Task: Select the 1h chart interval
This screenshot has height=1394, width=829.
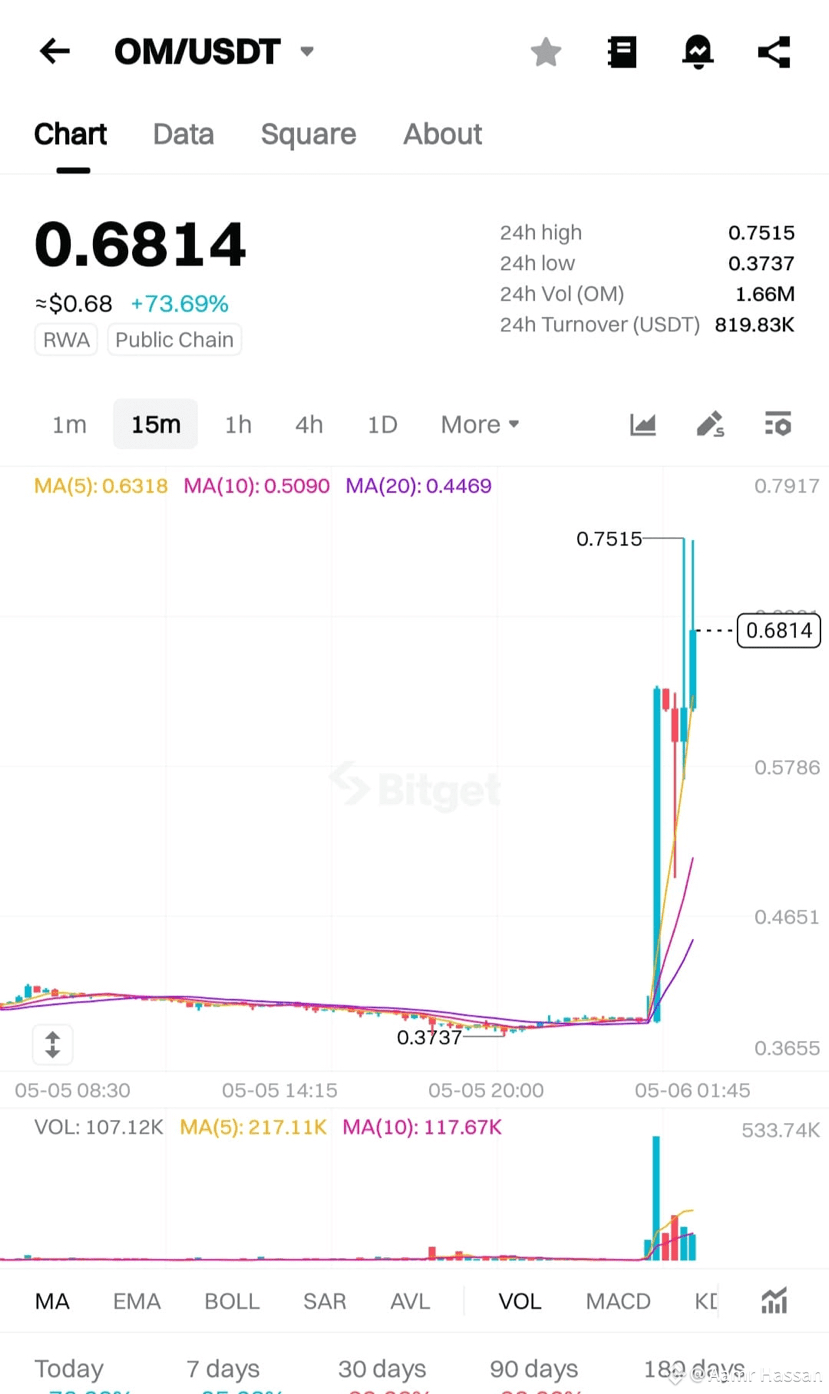Action: pos(238,424)
